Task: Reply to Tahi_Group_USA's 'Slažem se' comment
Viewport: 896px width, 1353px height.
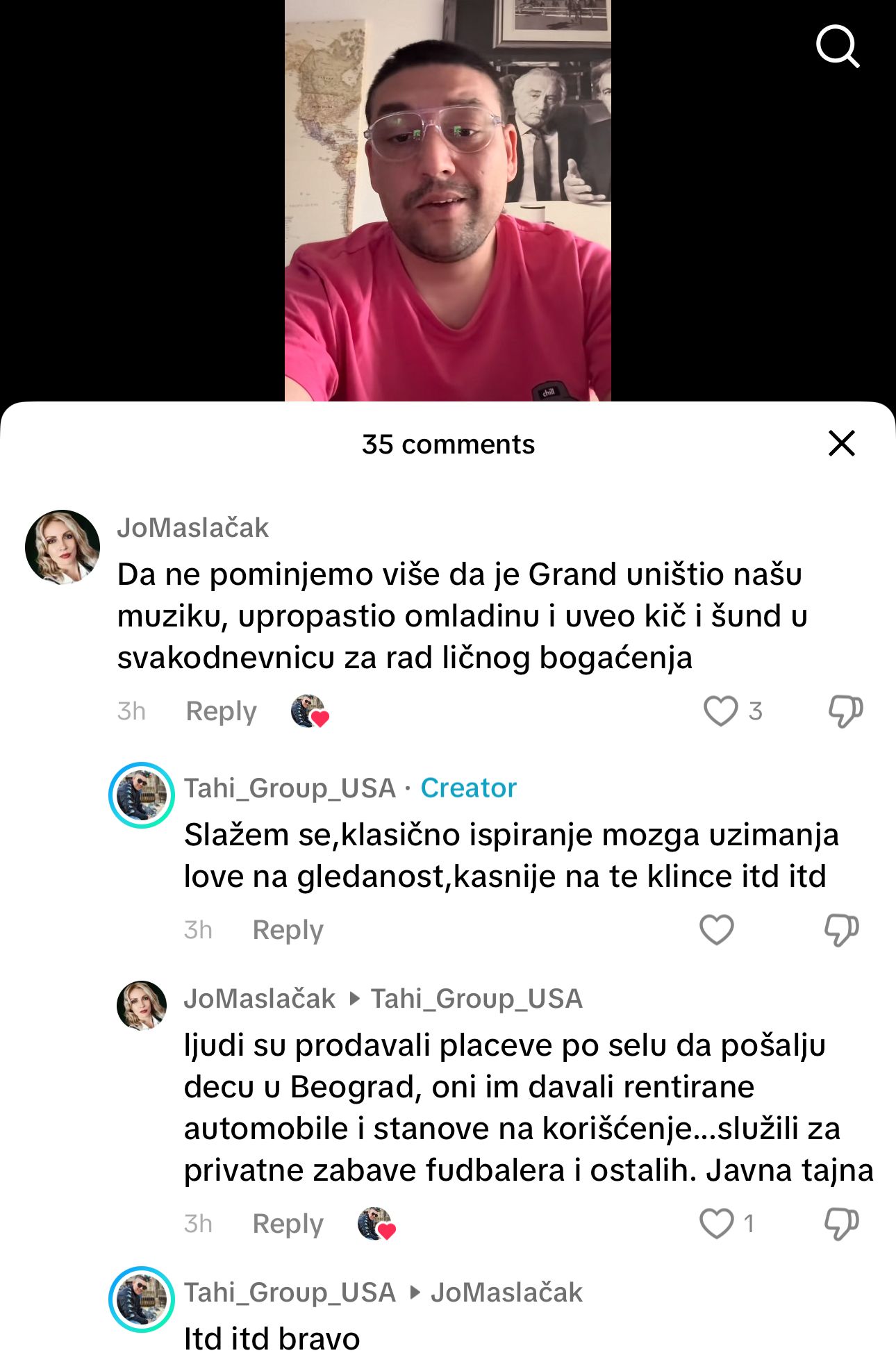Action: (288, 930)
